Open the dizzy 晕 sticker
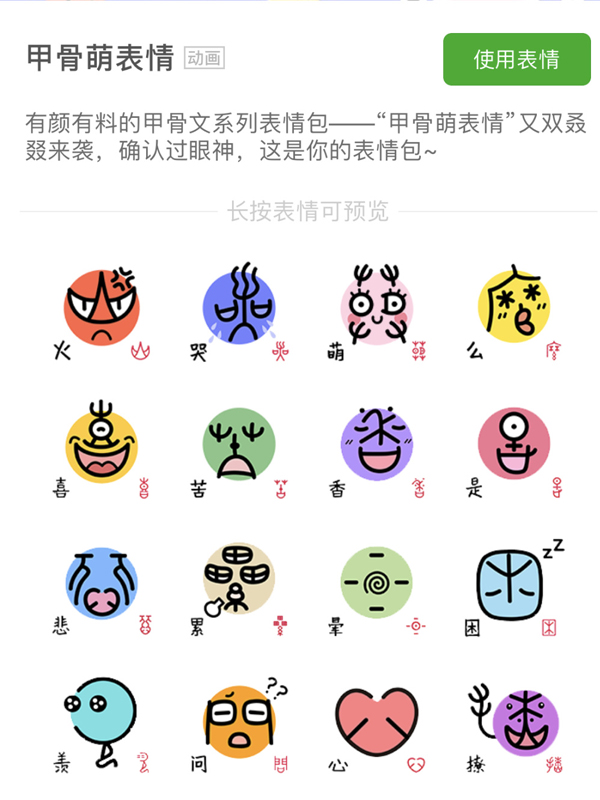 pos(376,584)
